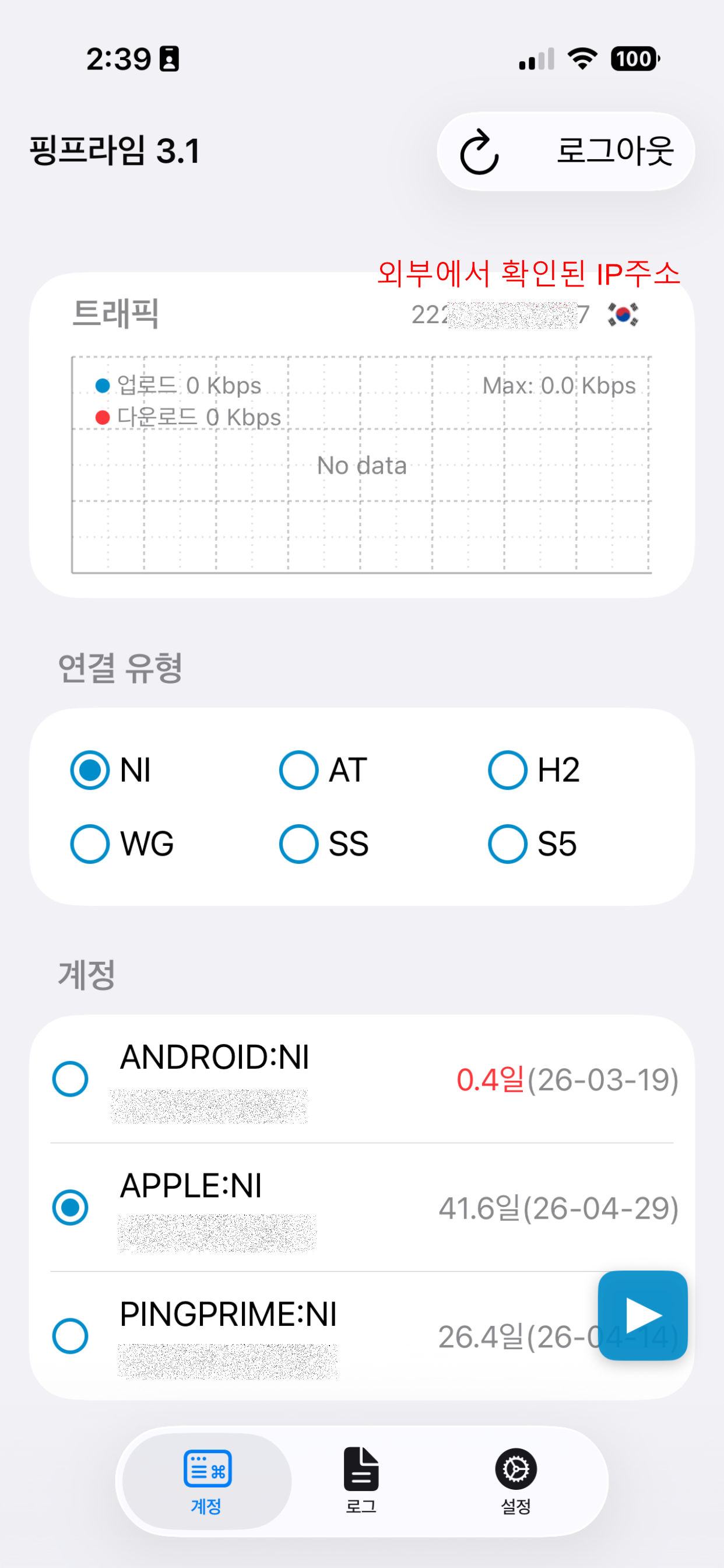Pick the PINGPRIME:NI account

(71, 1335)
